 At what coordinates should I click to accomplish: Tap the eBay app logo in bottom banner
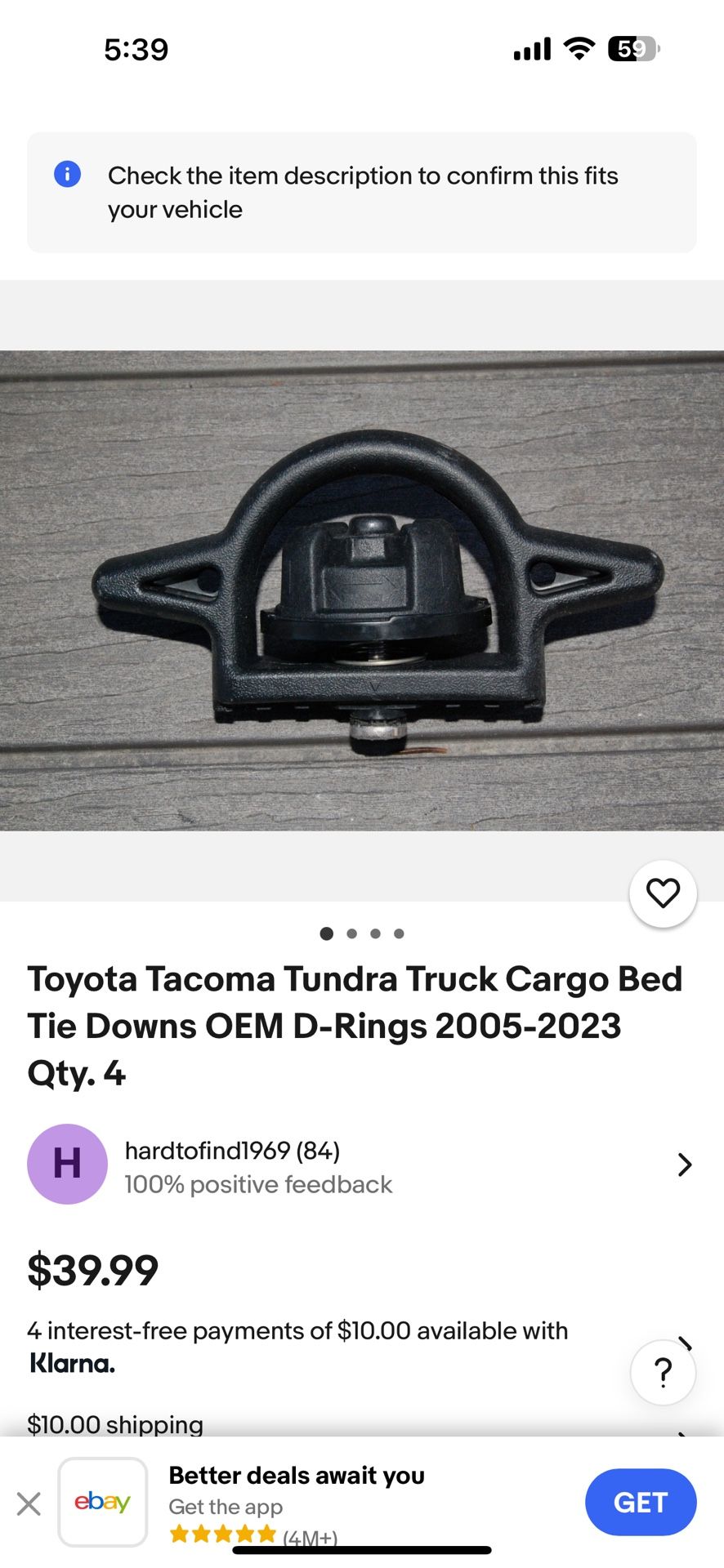tap(102, 1503)
